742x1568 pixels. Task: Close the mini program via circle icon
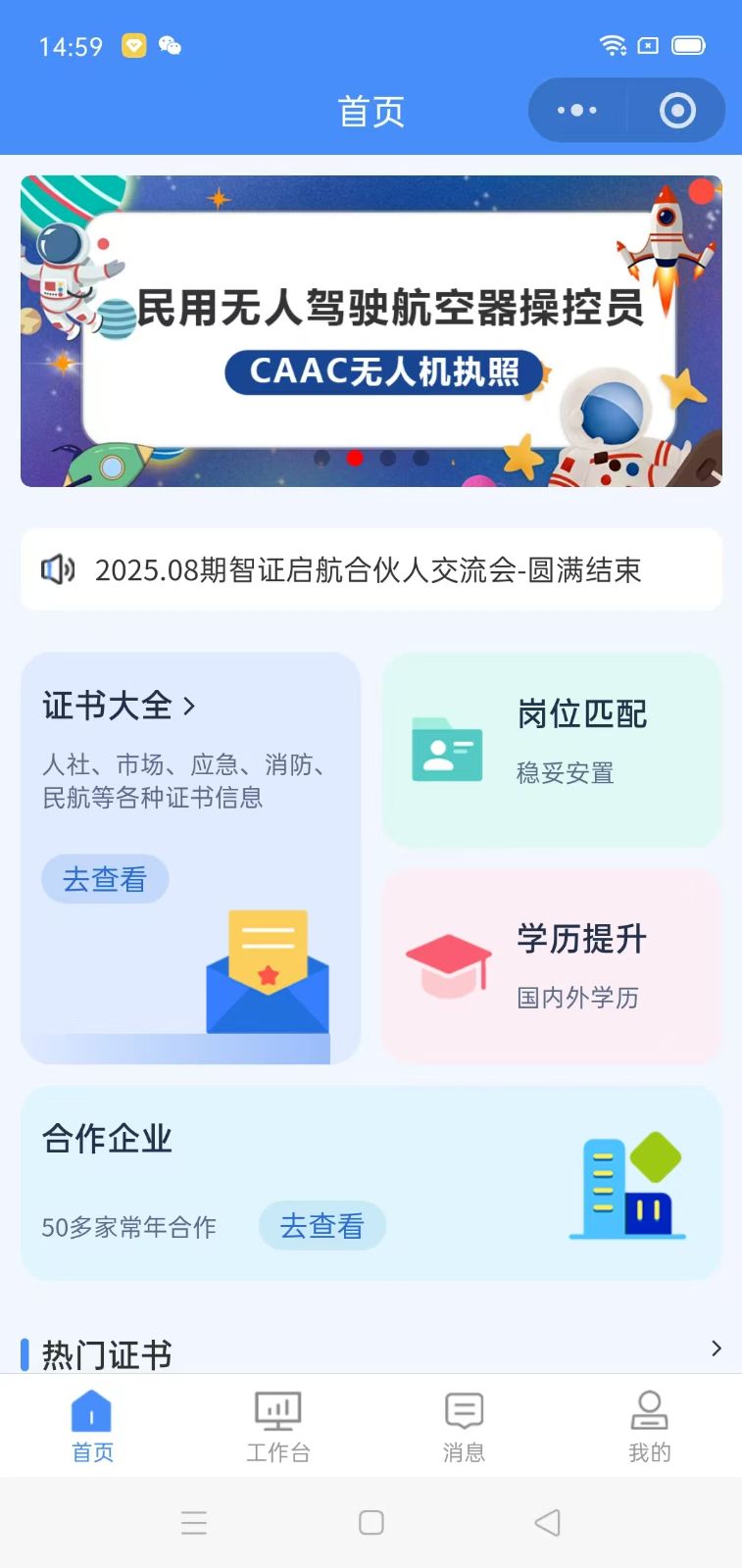coord(677,111)
